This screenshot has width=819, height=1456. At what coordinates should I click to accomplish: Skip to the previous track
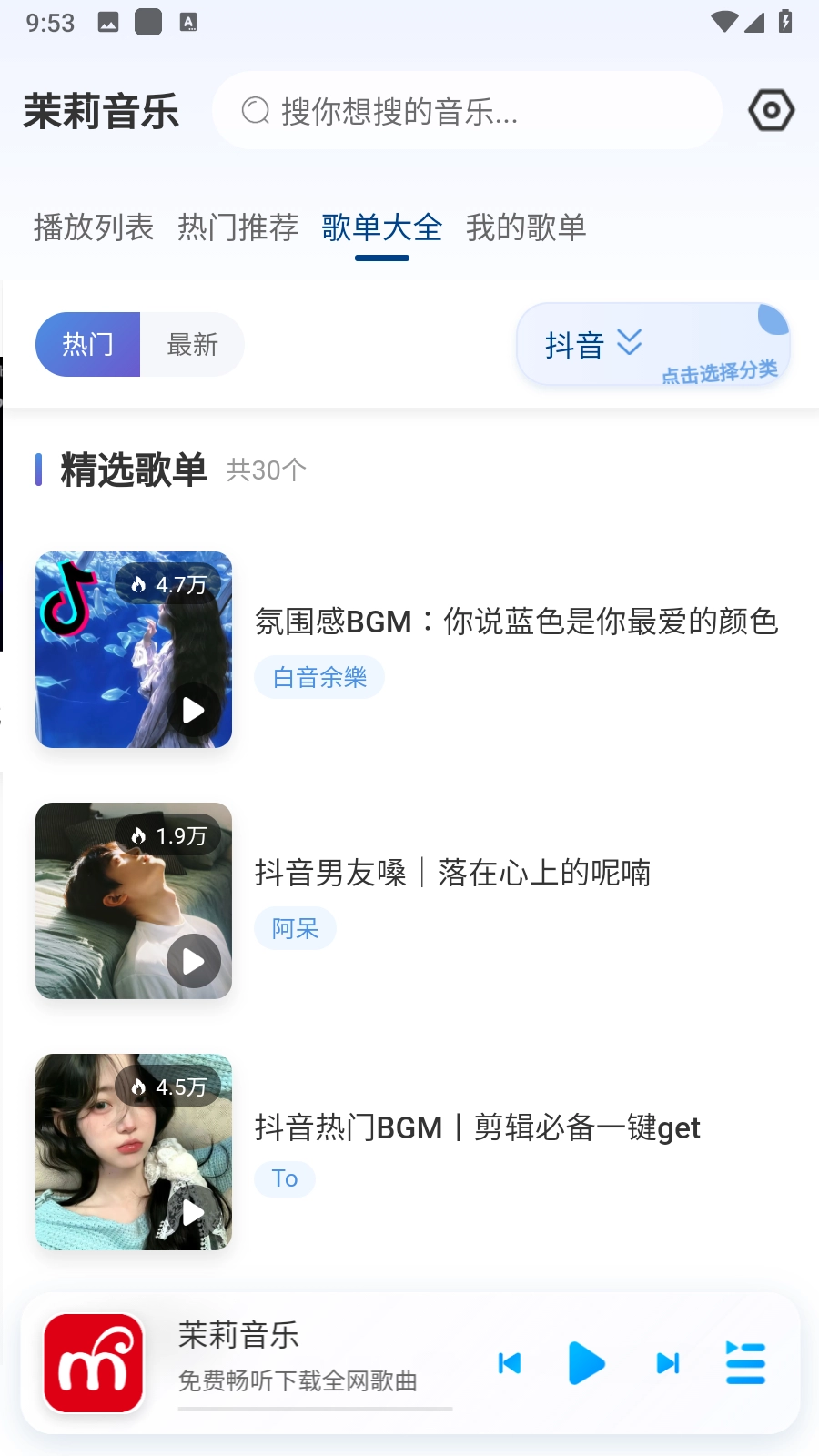tap(510, 1363)
